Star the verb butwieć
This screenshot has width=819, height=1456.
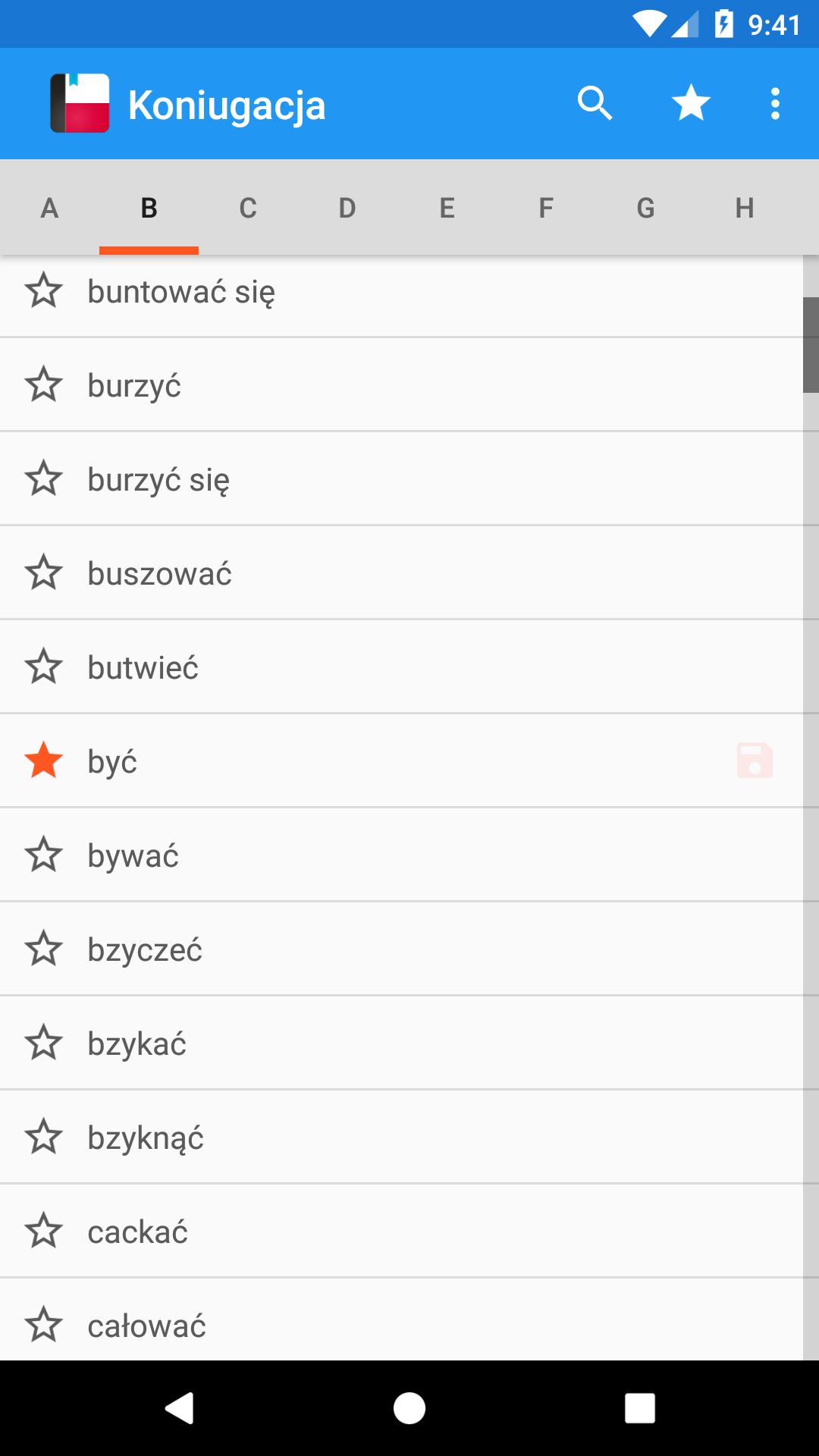(44, 667)
